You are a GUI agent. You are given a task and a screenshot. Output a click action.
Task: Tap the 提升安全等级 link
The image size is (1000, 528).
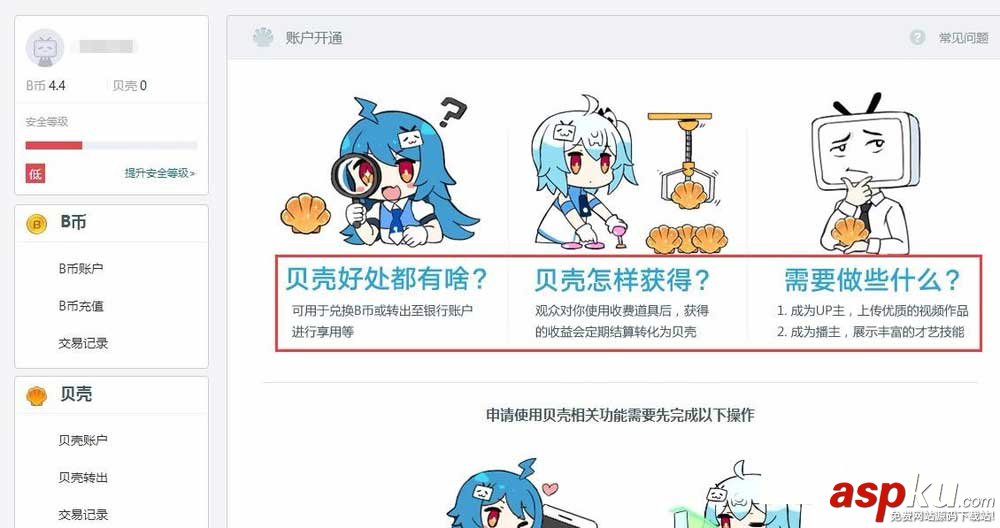160,173
